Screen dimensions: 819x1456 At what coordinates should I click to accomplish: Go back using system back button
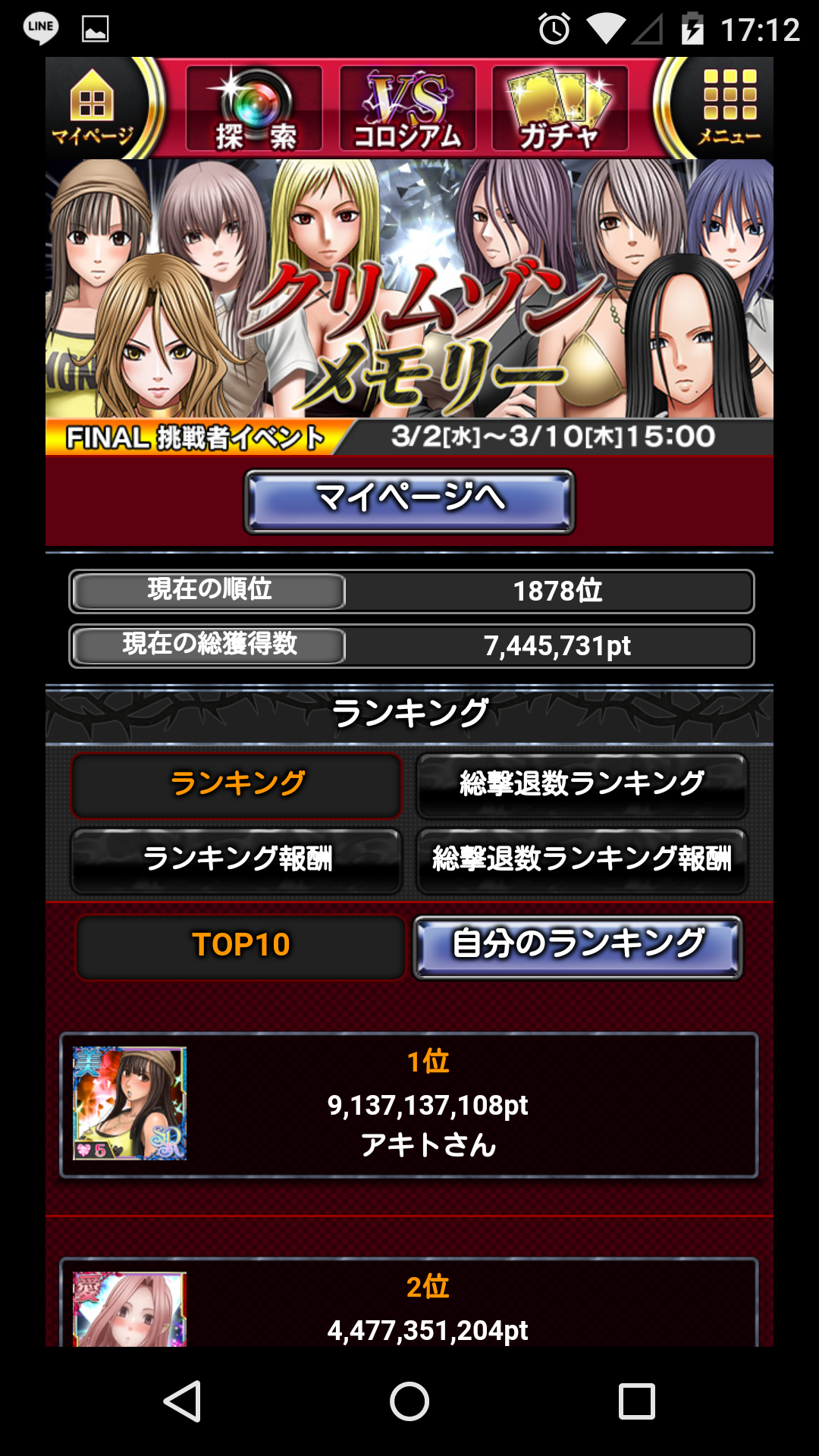click(x=182, y=1401)
